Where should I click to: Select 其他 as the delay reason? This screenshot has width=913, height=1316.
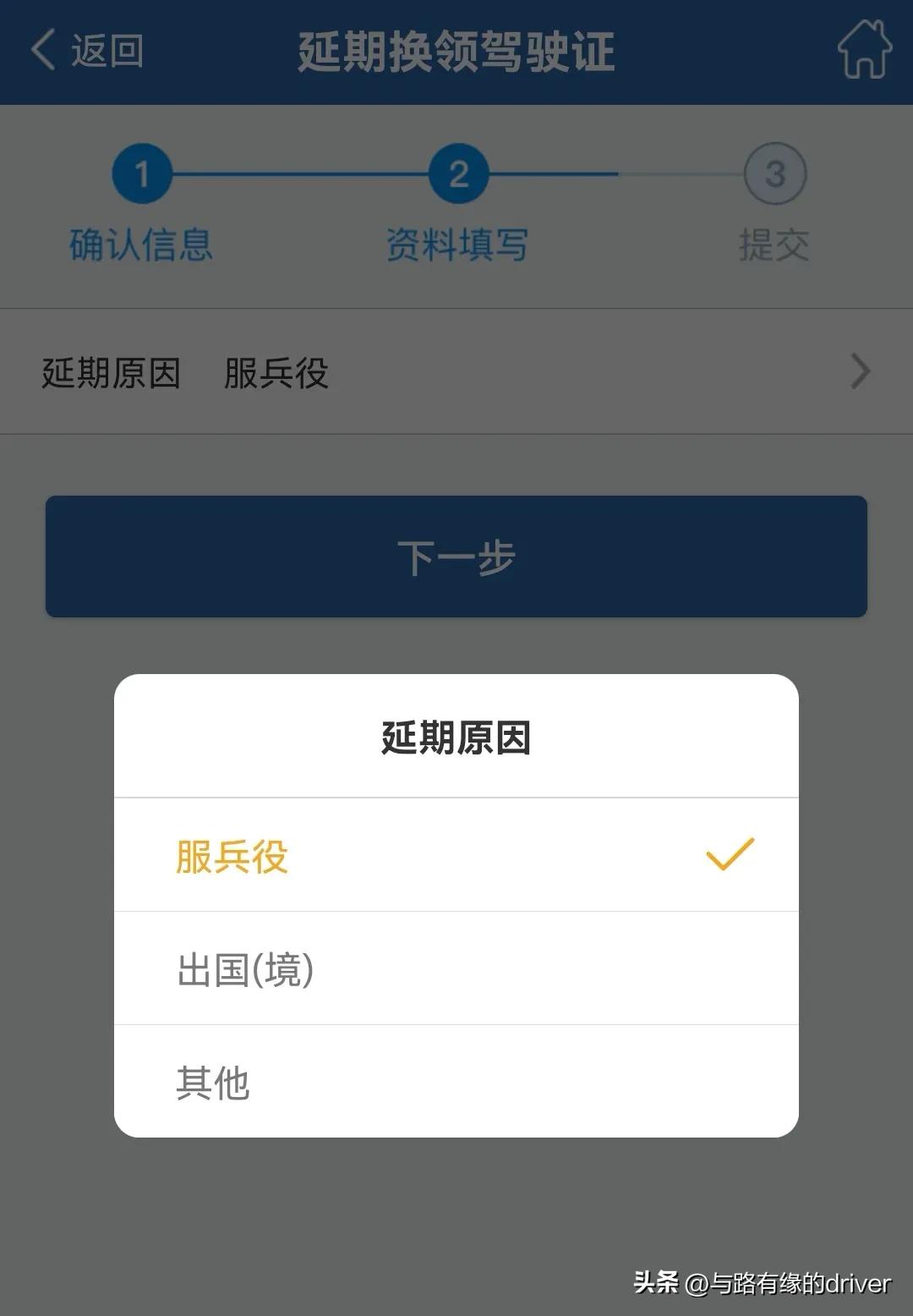[212, 1083]
